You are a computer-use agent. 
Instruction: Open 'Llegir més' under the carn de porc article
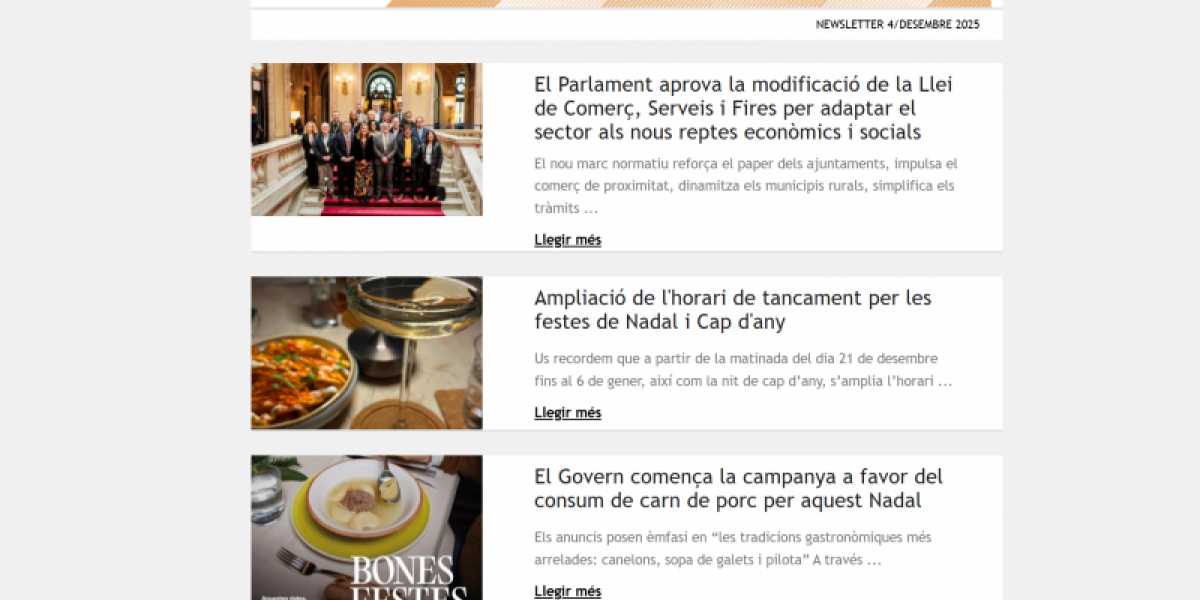point(567,591)
